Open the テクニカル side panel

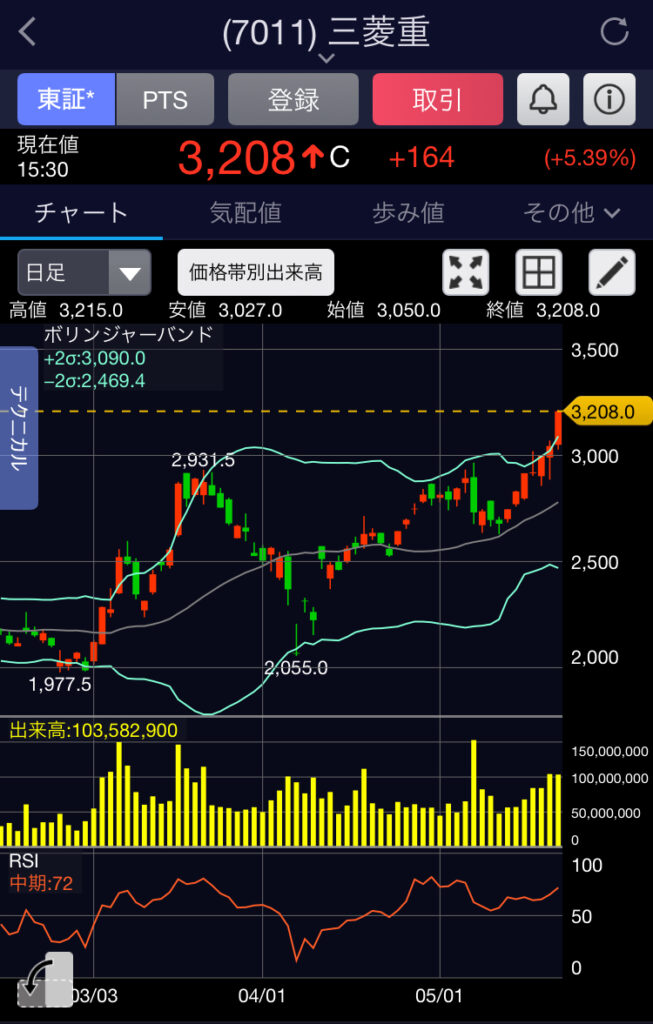pos(18,428)
